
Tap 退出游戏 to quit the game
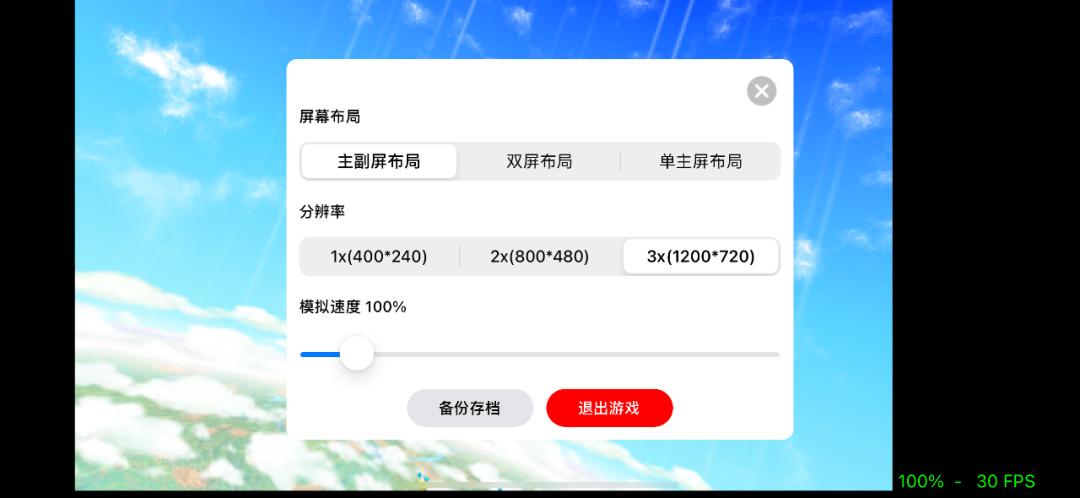tap(609, 408)
